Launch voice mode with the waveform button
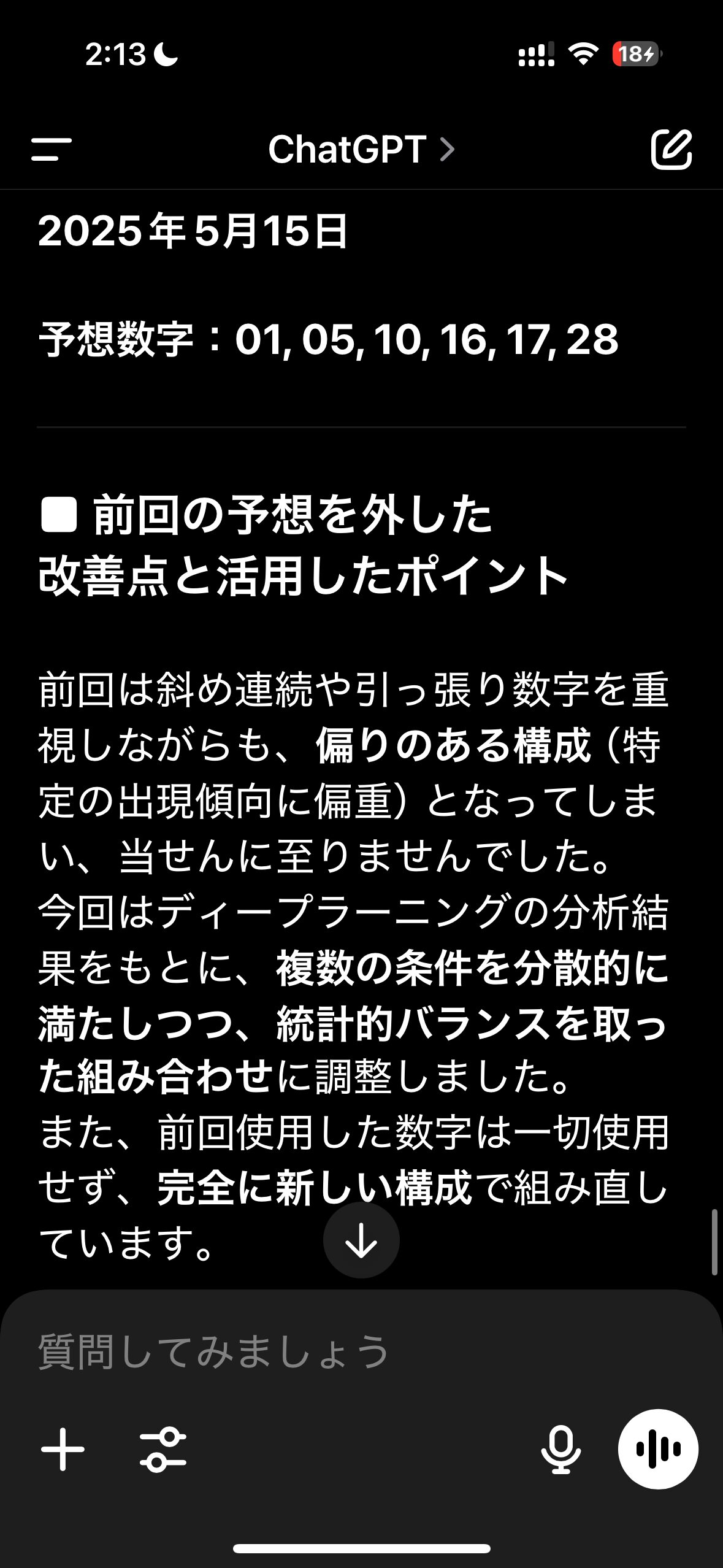Image resolution: width=723 pixels, height=1568 pixels. (x=658, y=1449)
